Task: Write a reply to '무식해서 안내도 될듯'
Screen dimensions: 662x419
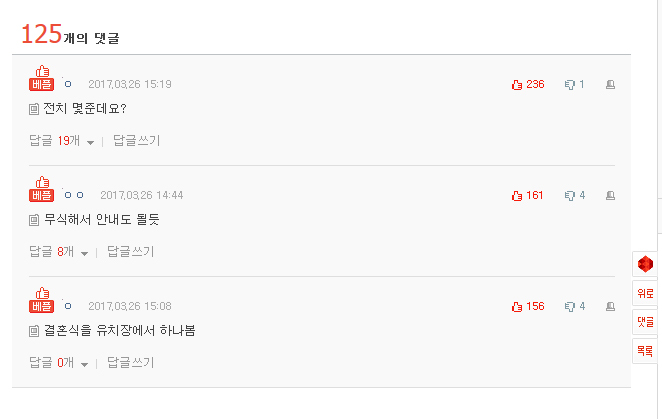Action: (130, 252)
